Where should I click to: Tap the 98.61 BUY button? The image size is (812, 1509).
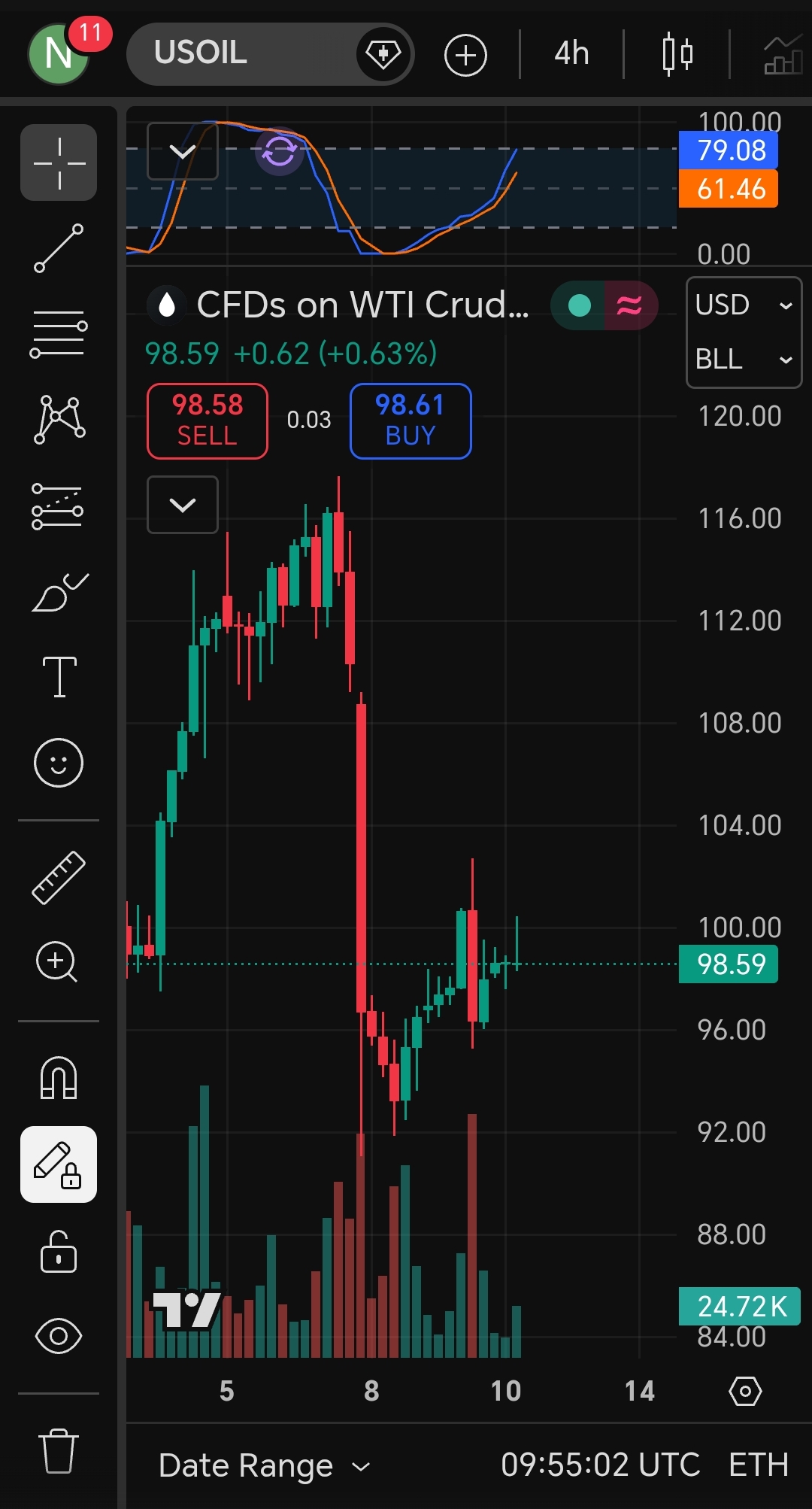(x=411, y=421)
